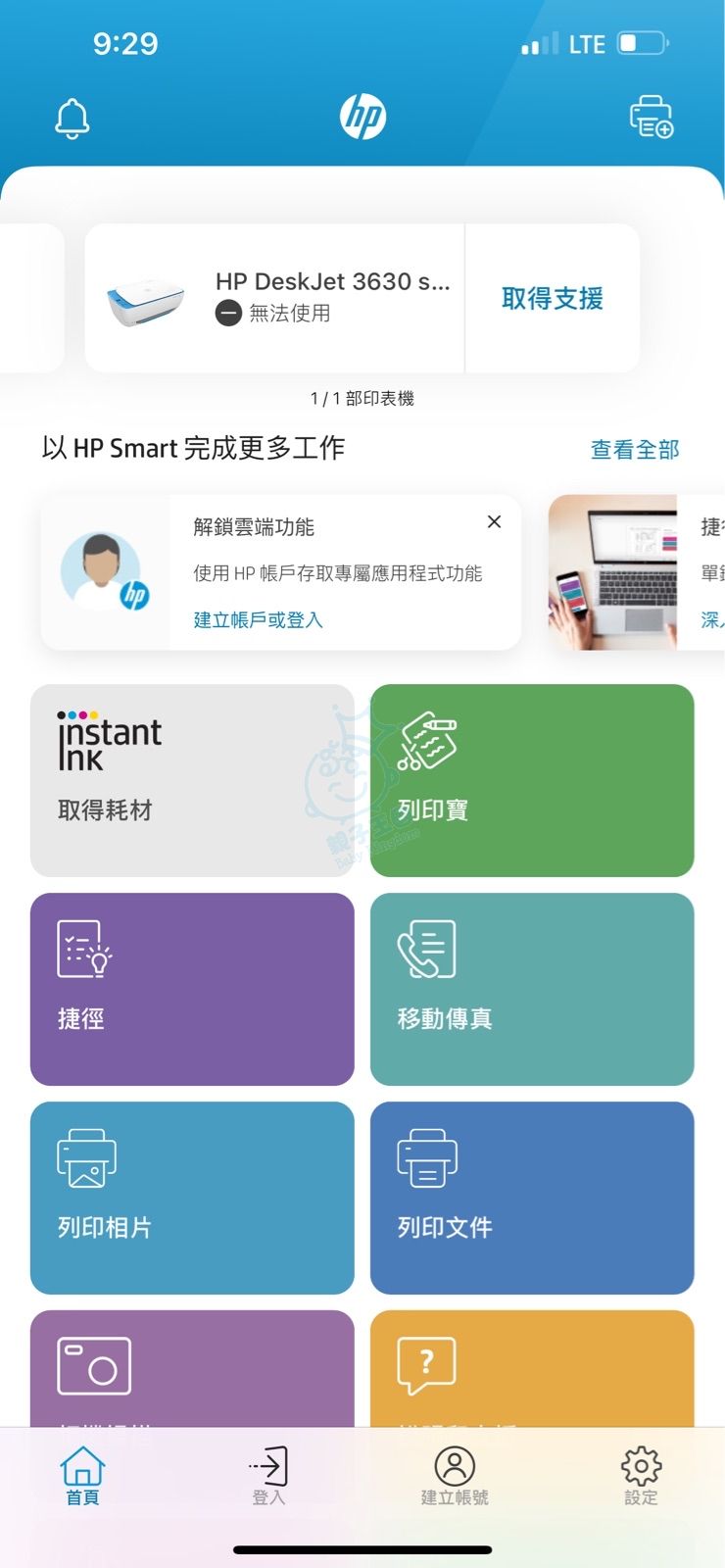Open the notifications bell
This screenshot has width=725, height=1568.
coord(72,119)
